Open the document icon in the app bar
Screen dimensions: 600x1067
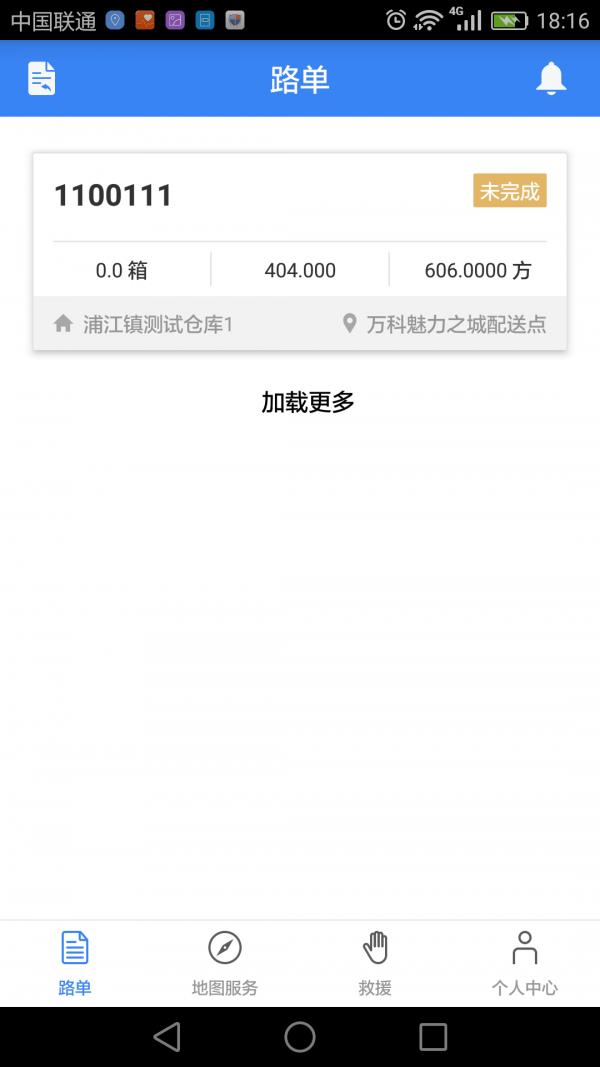41,79
